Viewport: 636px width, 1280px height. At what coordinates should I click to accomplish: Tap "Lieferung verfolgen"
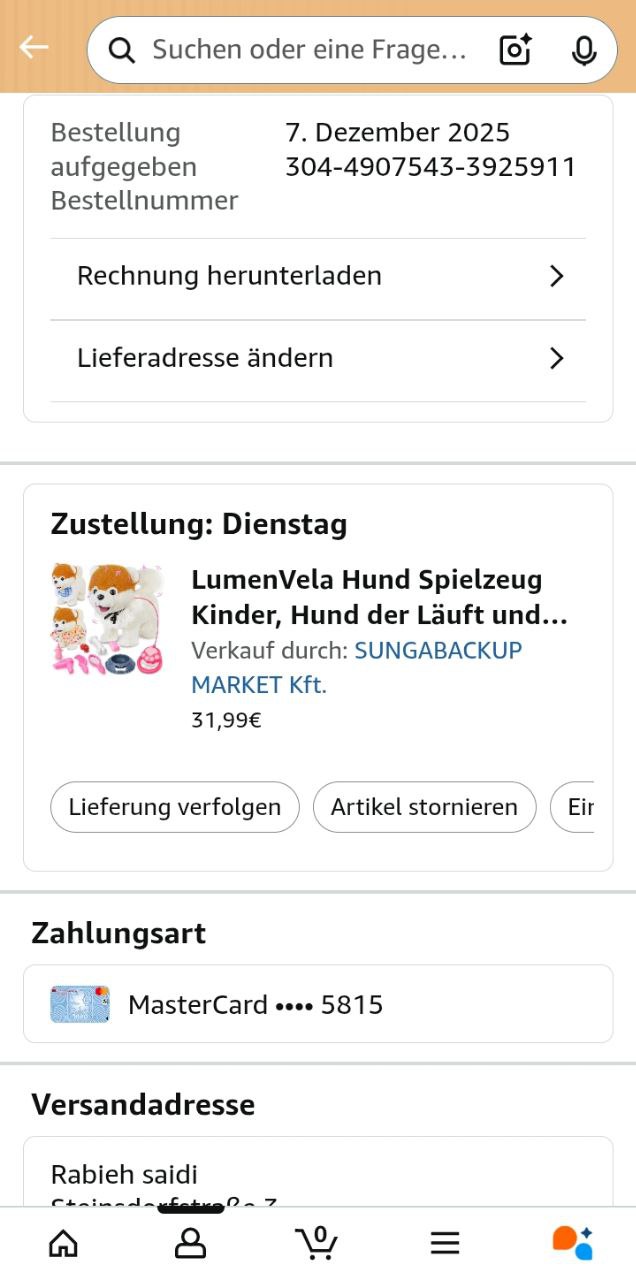pos(175,807)
